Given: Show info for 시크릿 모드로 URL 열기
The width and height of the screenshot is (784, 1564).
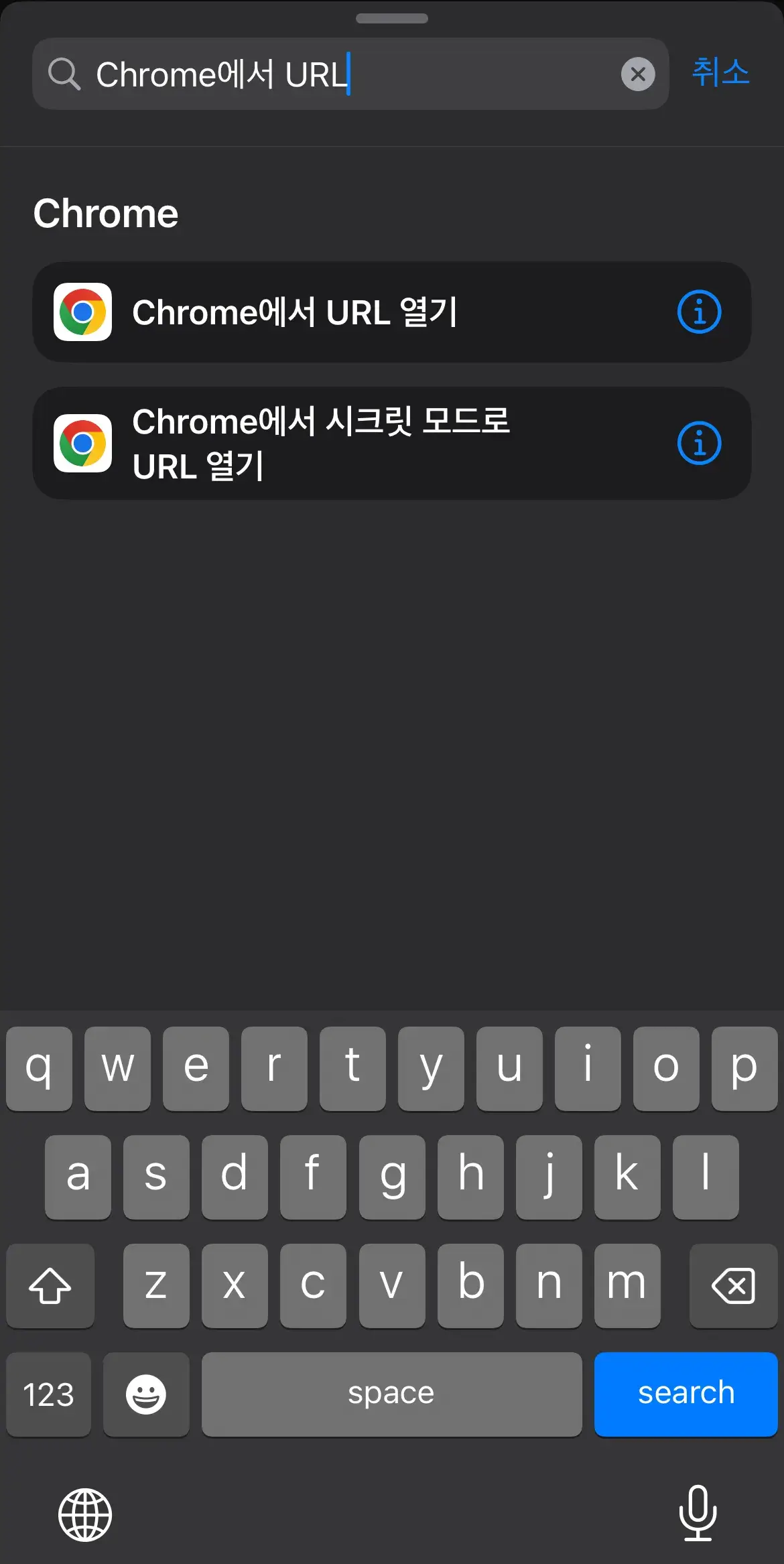Looking at the screenshot, I should pos(699,443).
